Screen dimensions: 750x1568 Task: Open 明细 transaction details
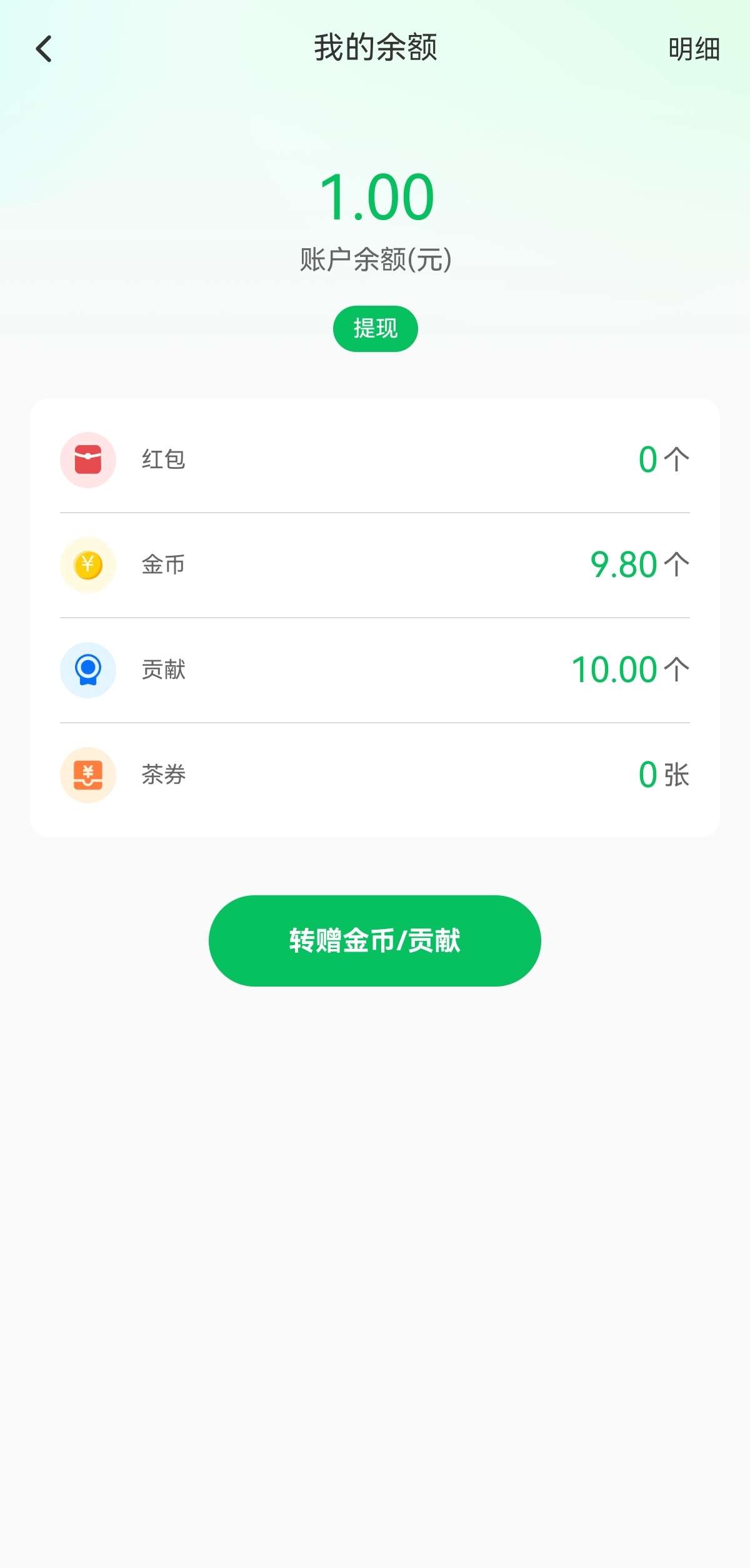point(694,49)
